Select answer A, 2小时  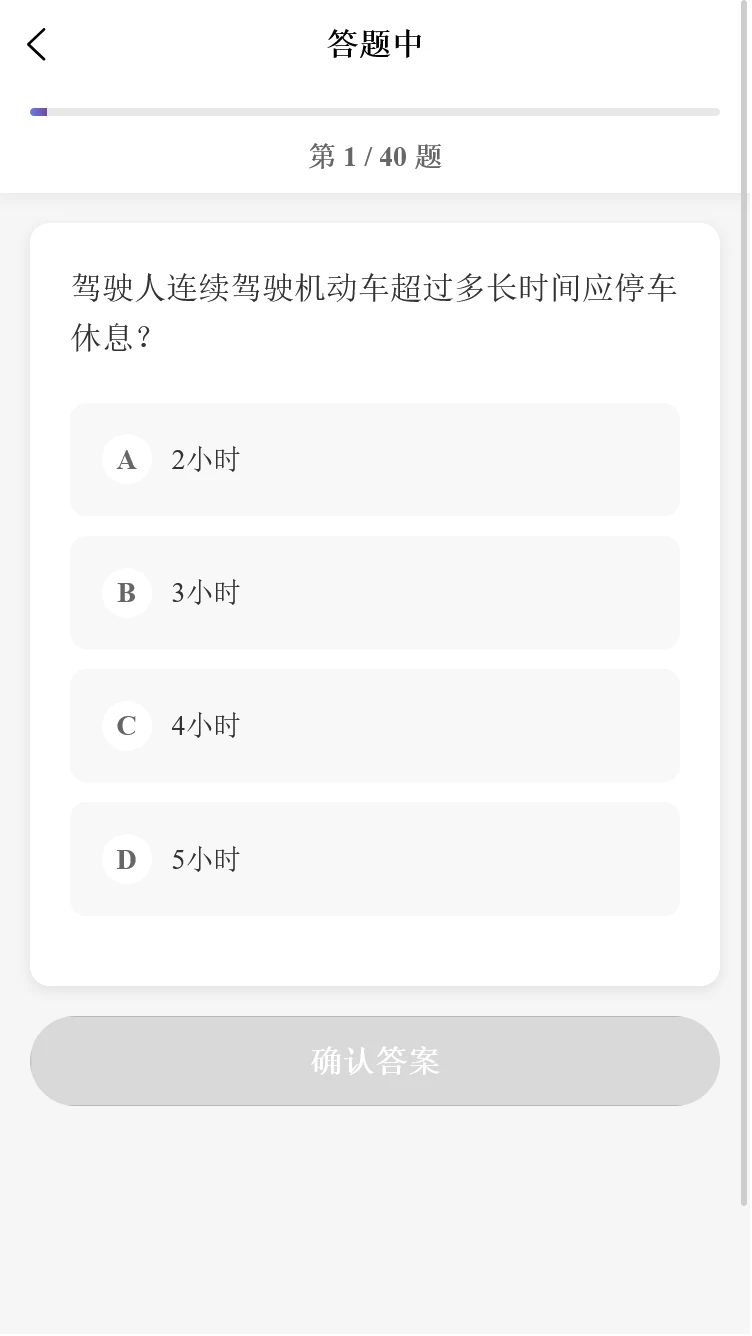click(374, 460)
